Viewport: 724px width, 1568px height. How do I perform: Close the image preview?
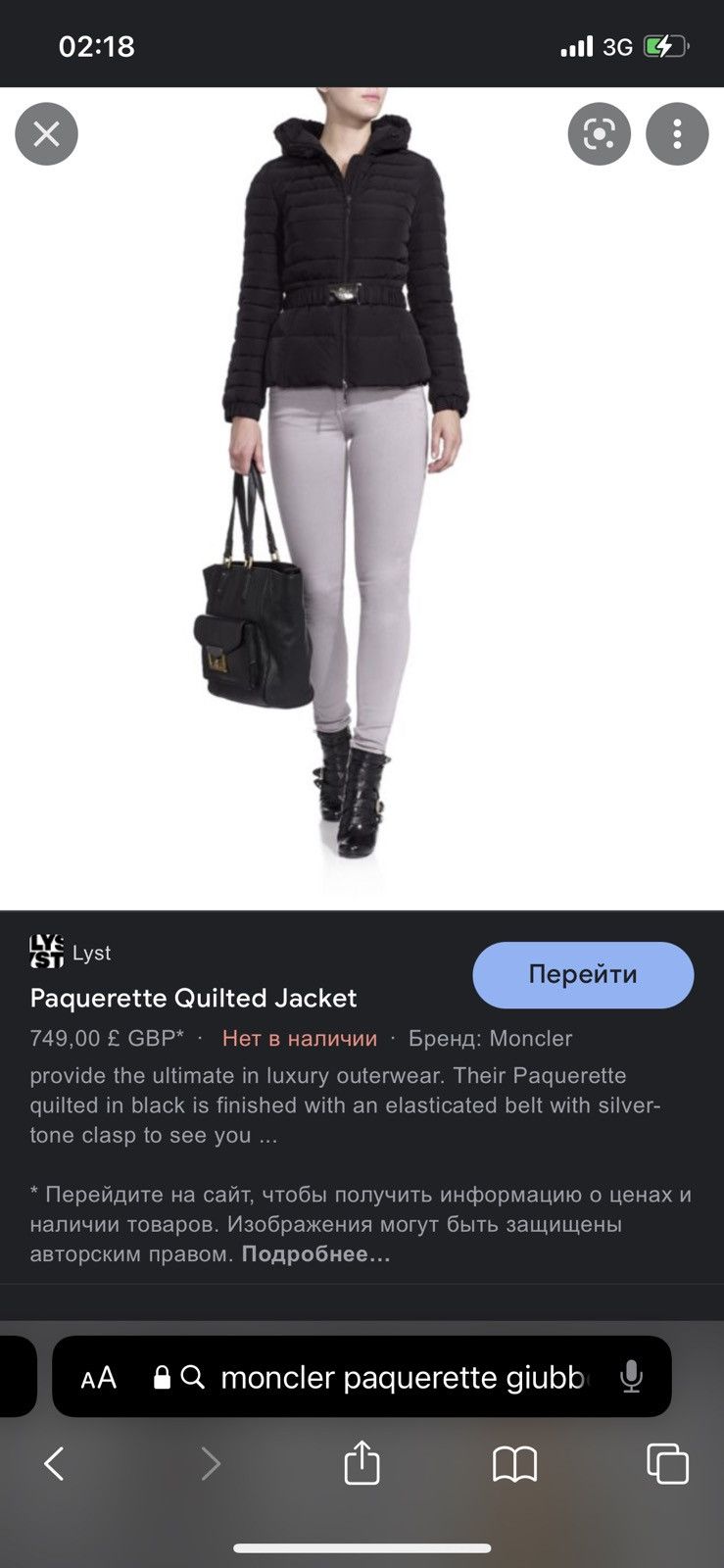pos(46,133)
